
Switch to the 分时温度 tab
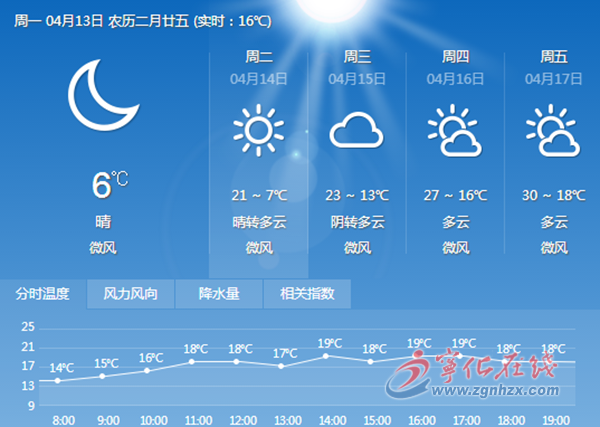coord(43,294)
